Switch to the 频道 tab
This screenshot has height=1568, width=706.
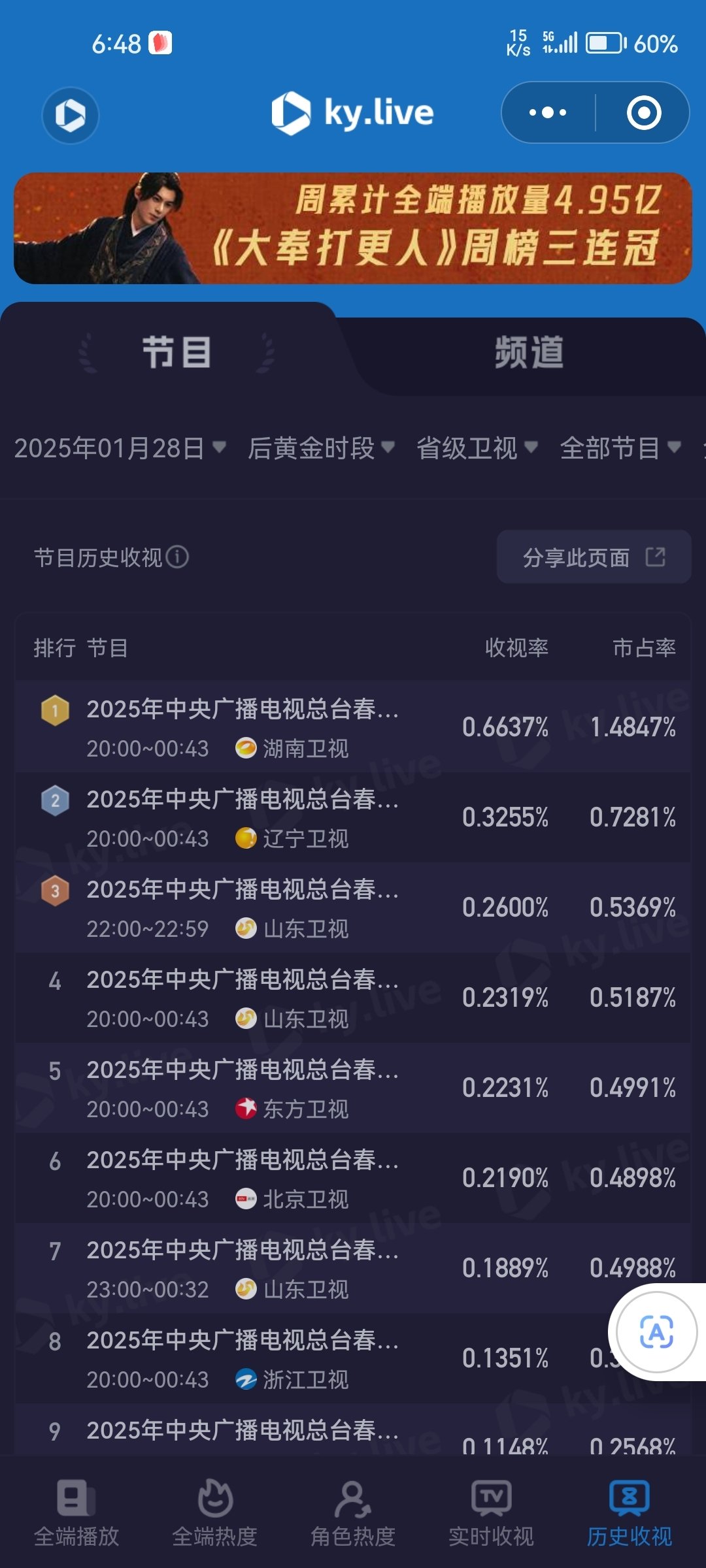[529, 353]
